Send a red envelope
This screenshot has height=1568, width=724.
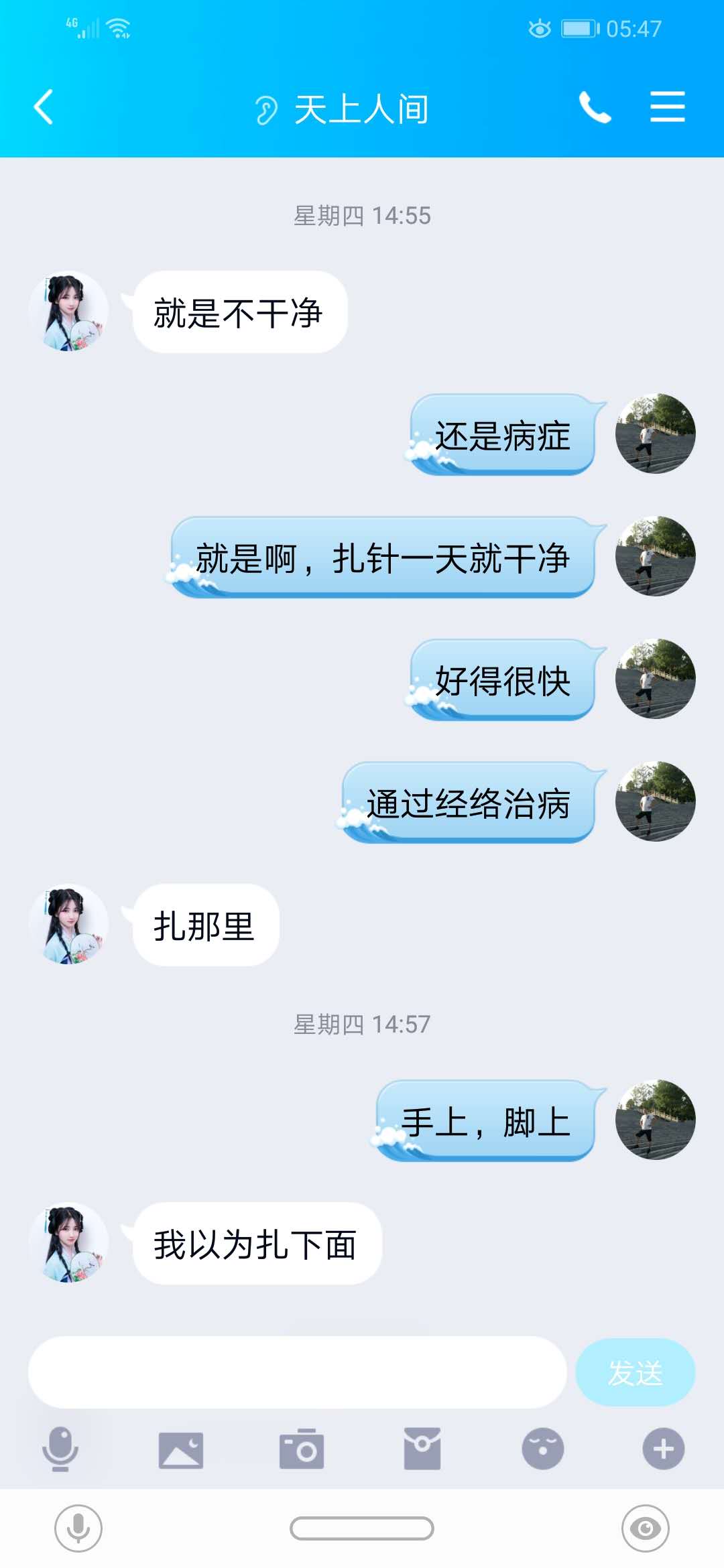click(x=422, y=1449)
